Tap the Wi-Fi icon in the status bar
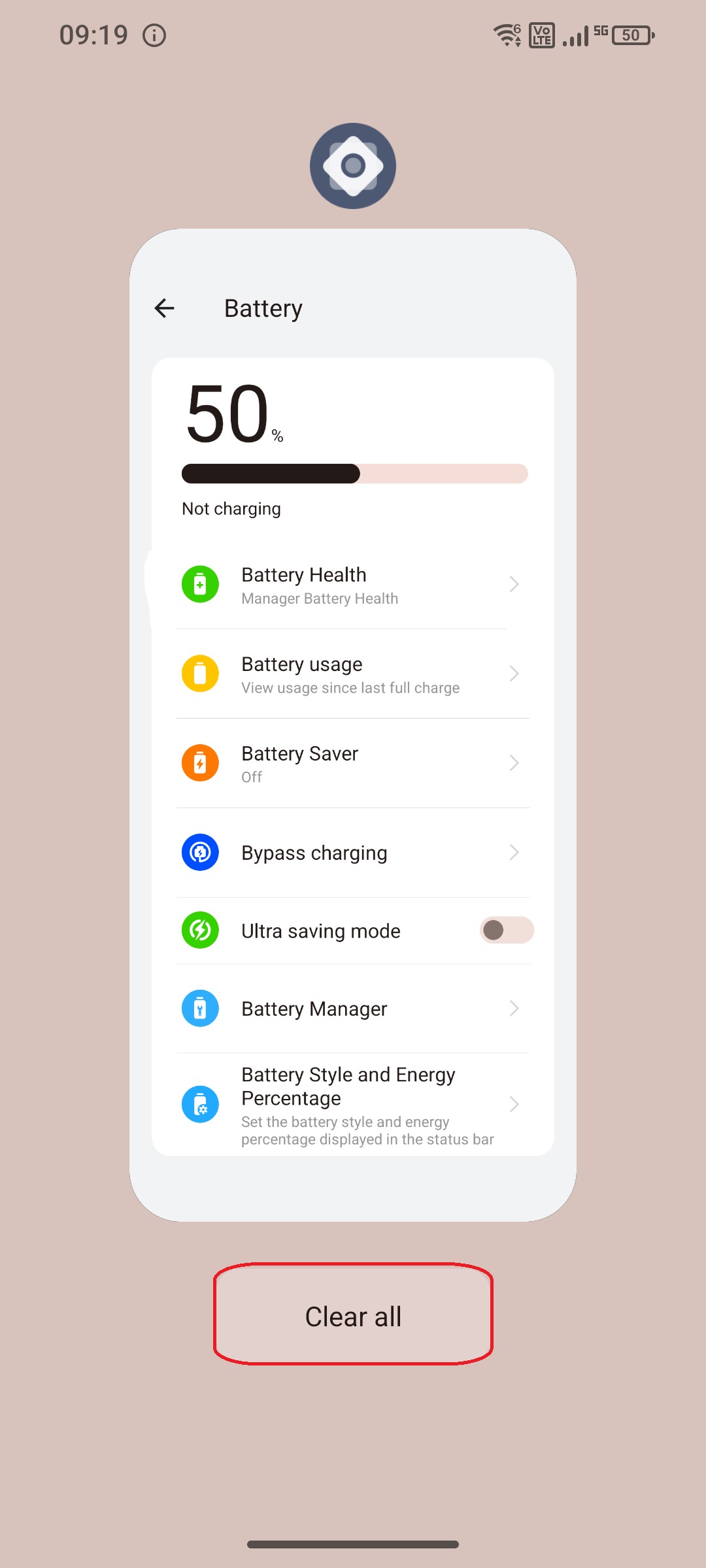The width and height of the screenshot is (706, 1568). click(x=507, y=35)
